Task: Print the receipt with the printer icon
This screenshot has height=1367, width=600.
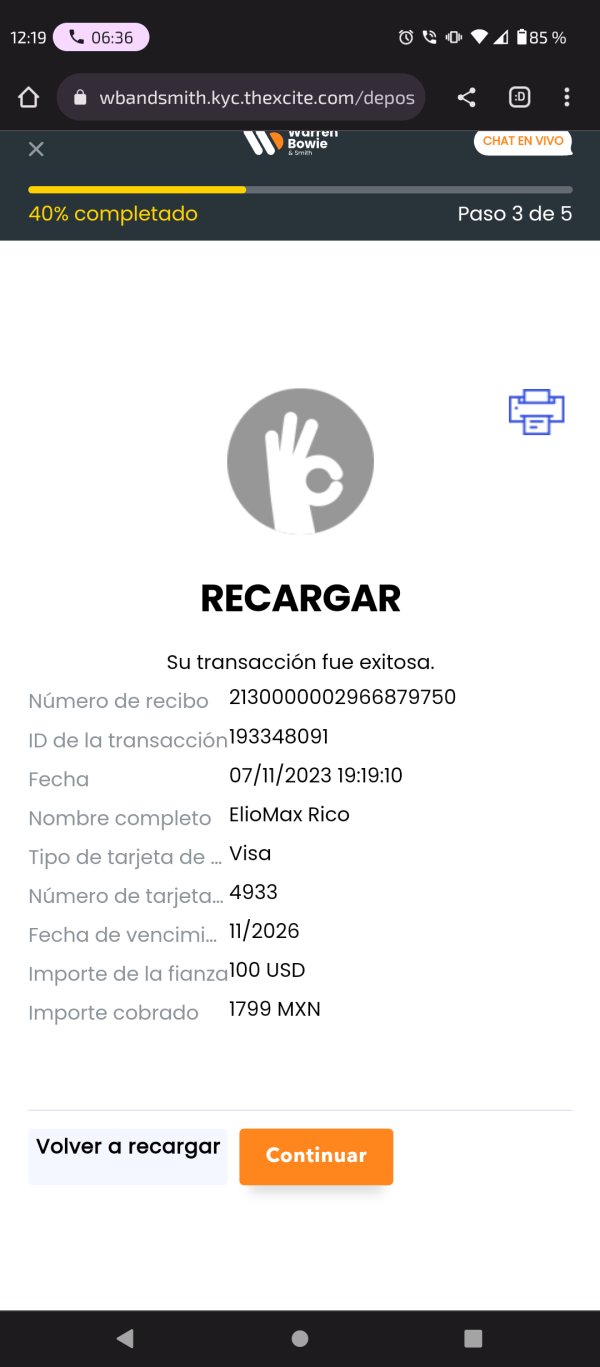Action: coord(537,411)
